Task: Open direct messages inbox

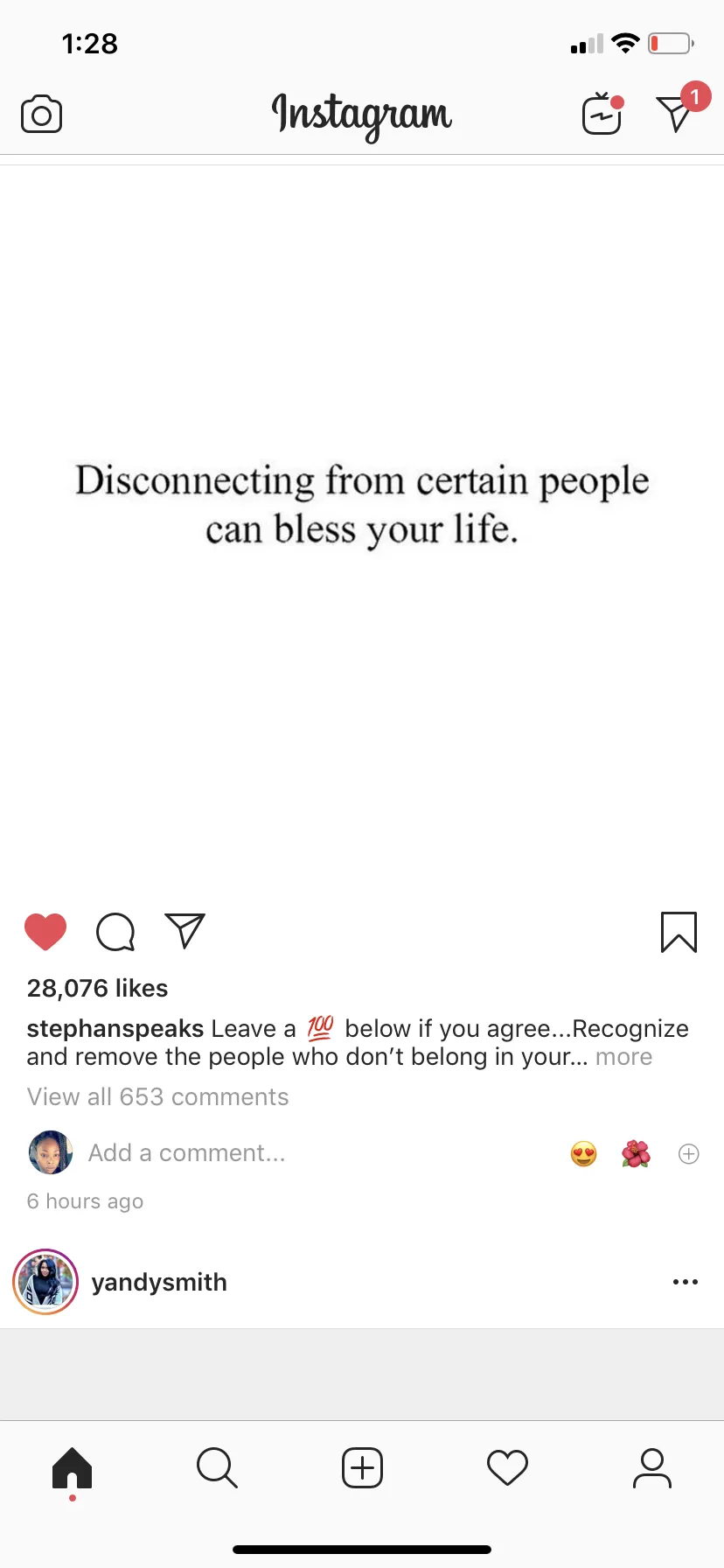Action: pyautogui.click(x=675, y=113)
